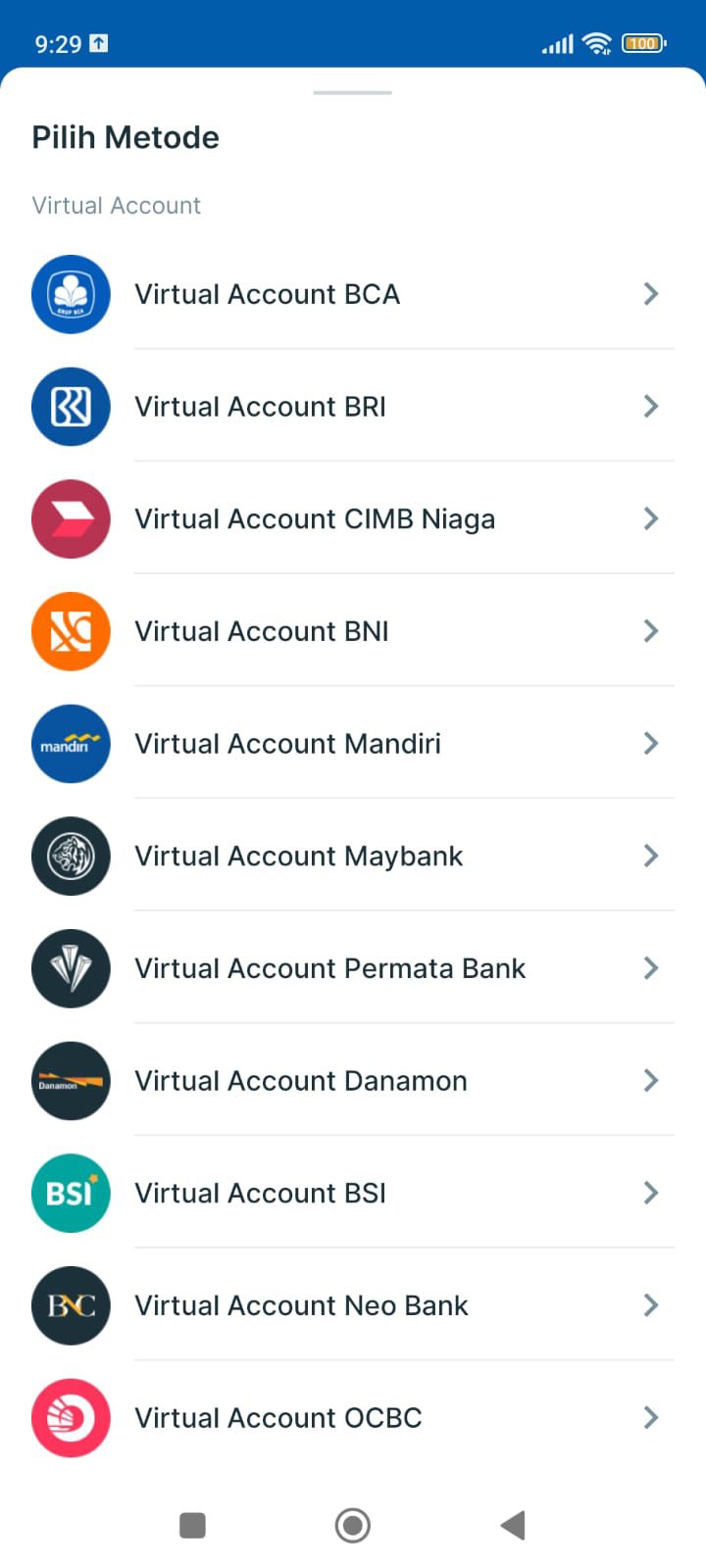Viewport: 706px width, 1568px height.
Task: Go back with the system back button
Action: [x=513, y=1525]
